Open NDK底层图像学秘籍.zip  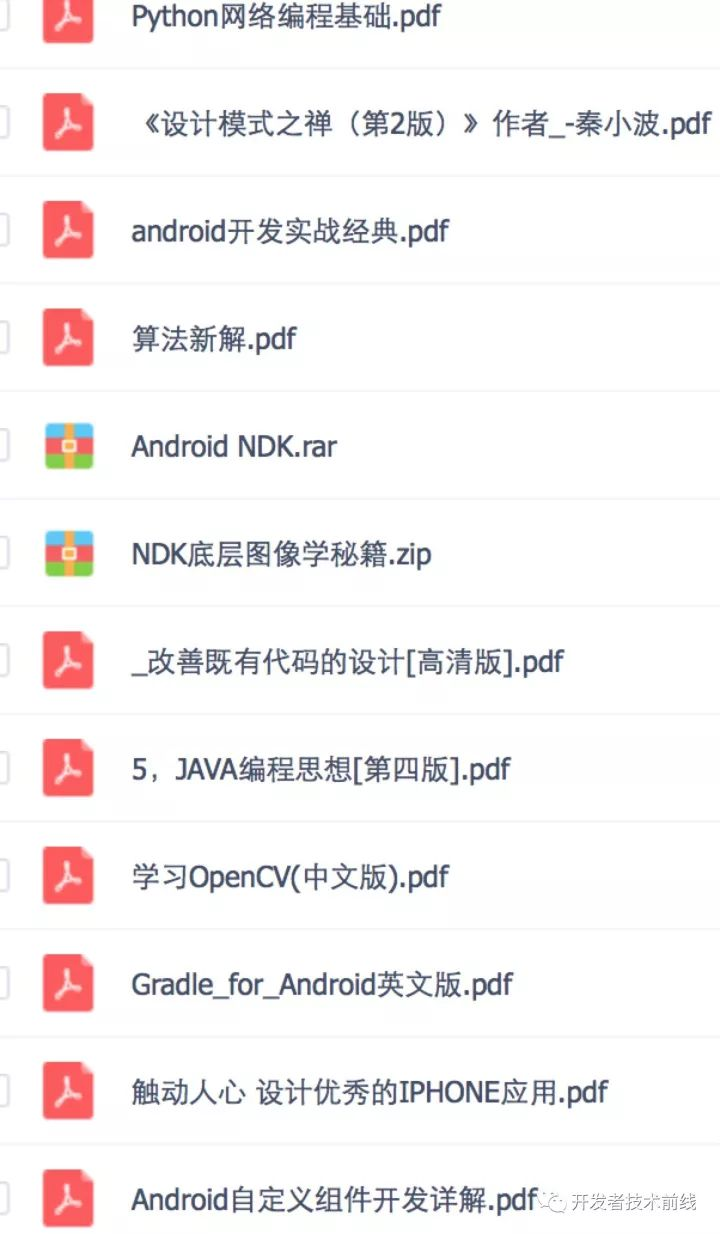pyautogui.click(x=281, y=554)
